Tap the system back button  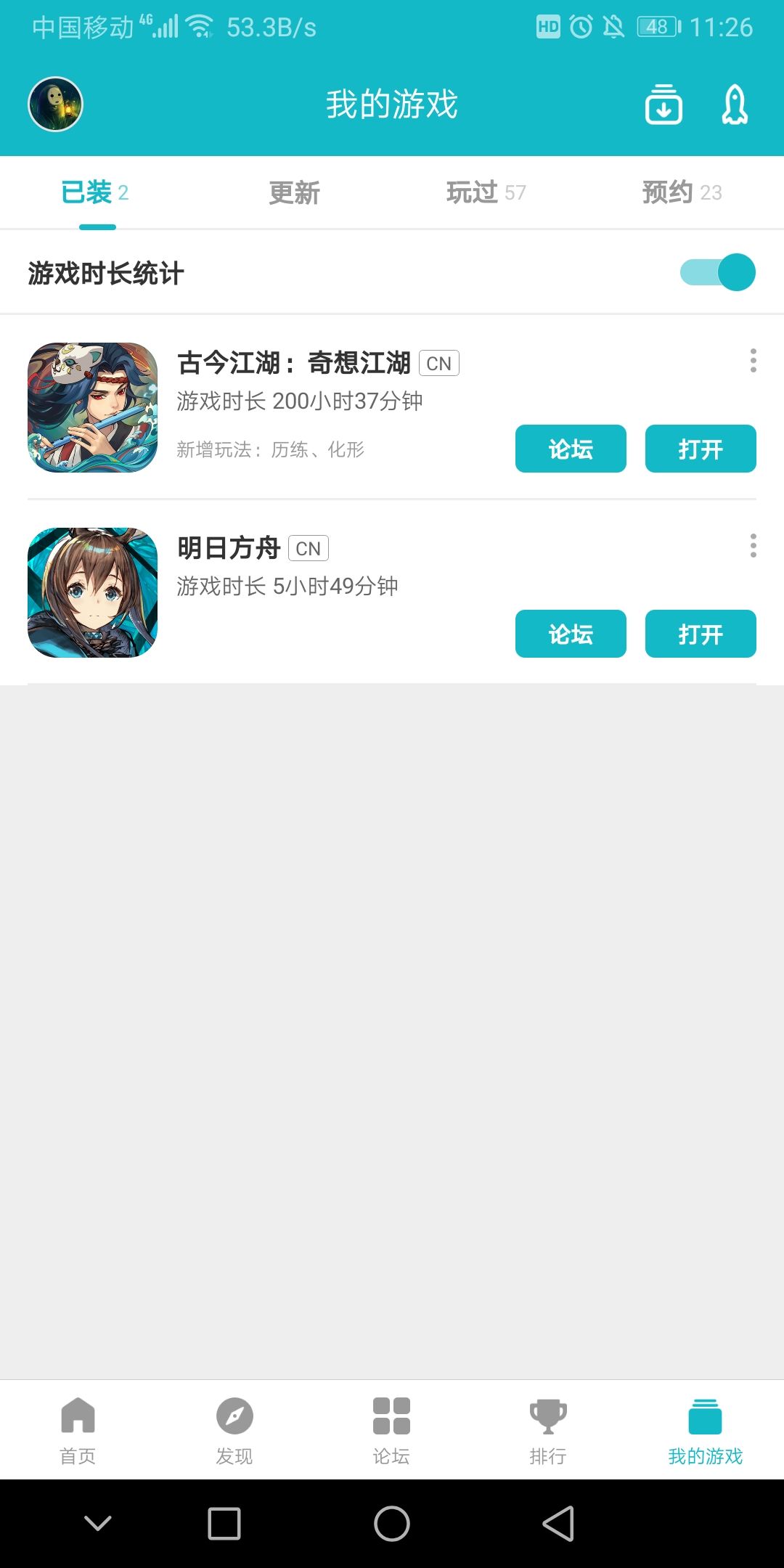(558, 1523)
